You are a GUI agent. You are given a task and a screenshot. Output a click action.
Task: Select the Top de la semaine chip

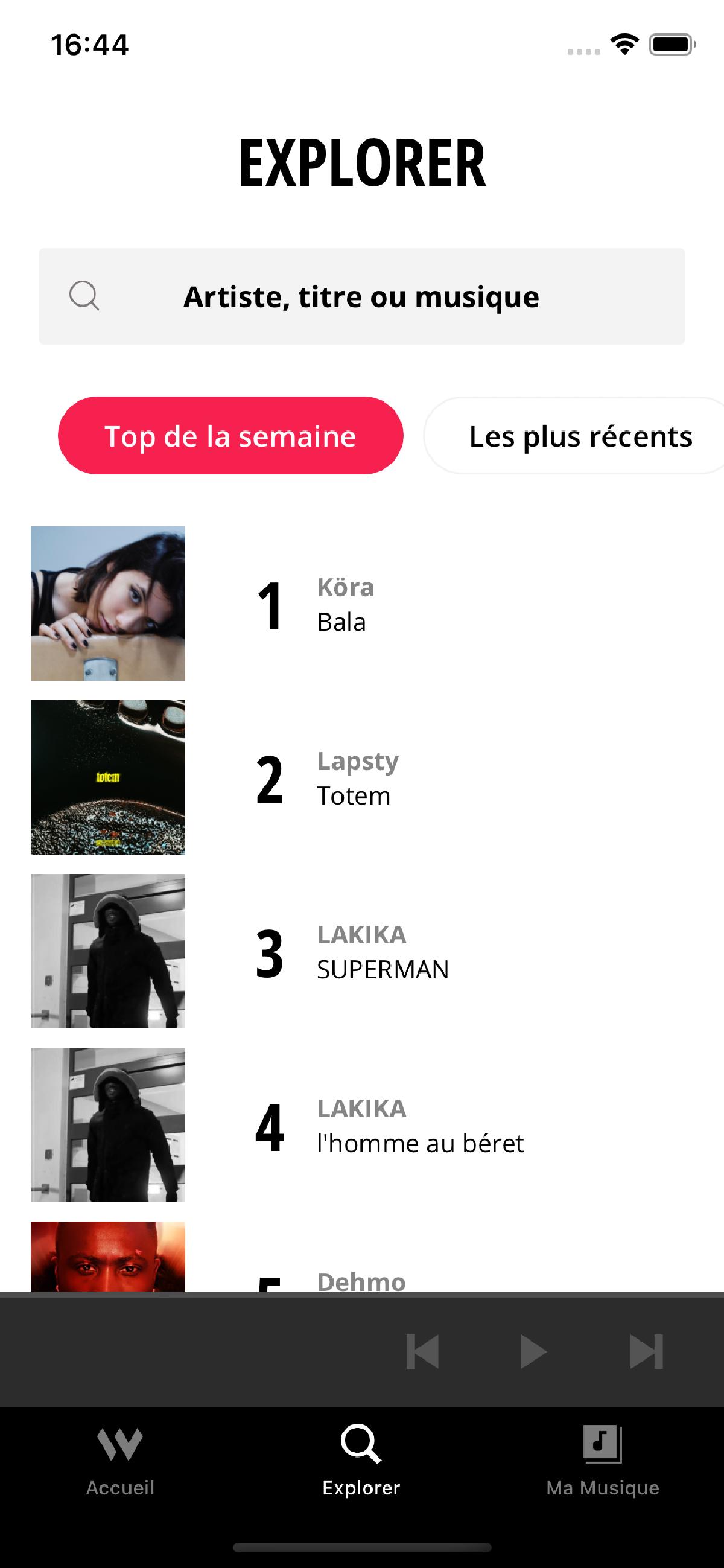point(230,436)
